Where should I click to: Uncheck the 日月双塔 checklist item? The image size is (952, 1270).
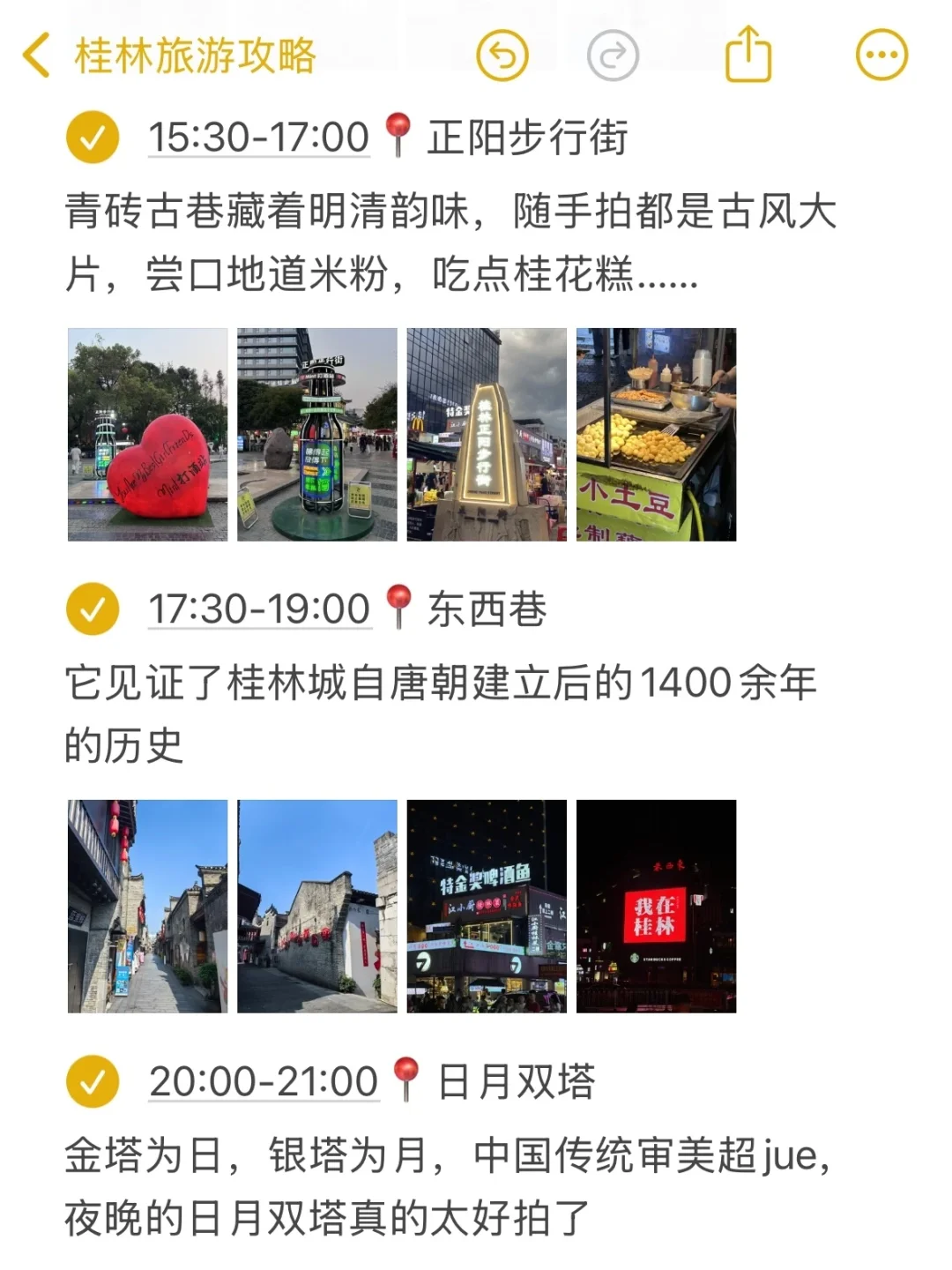93,1081
